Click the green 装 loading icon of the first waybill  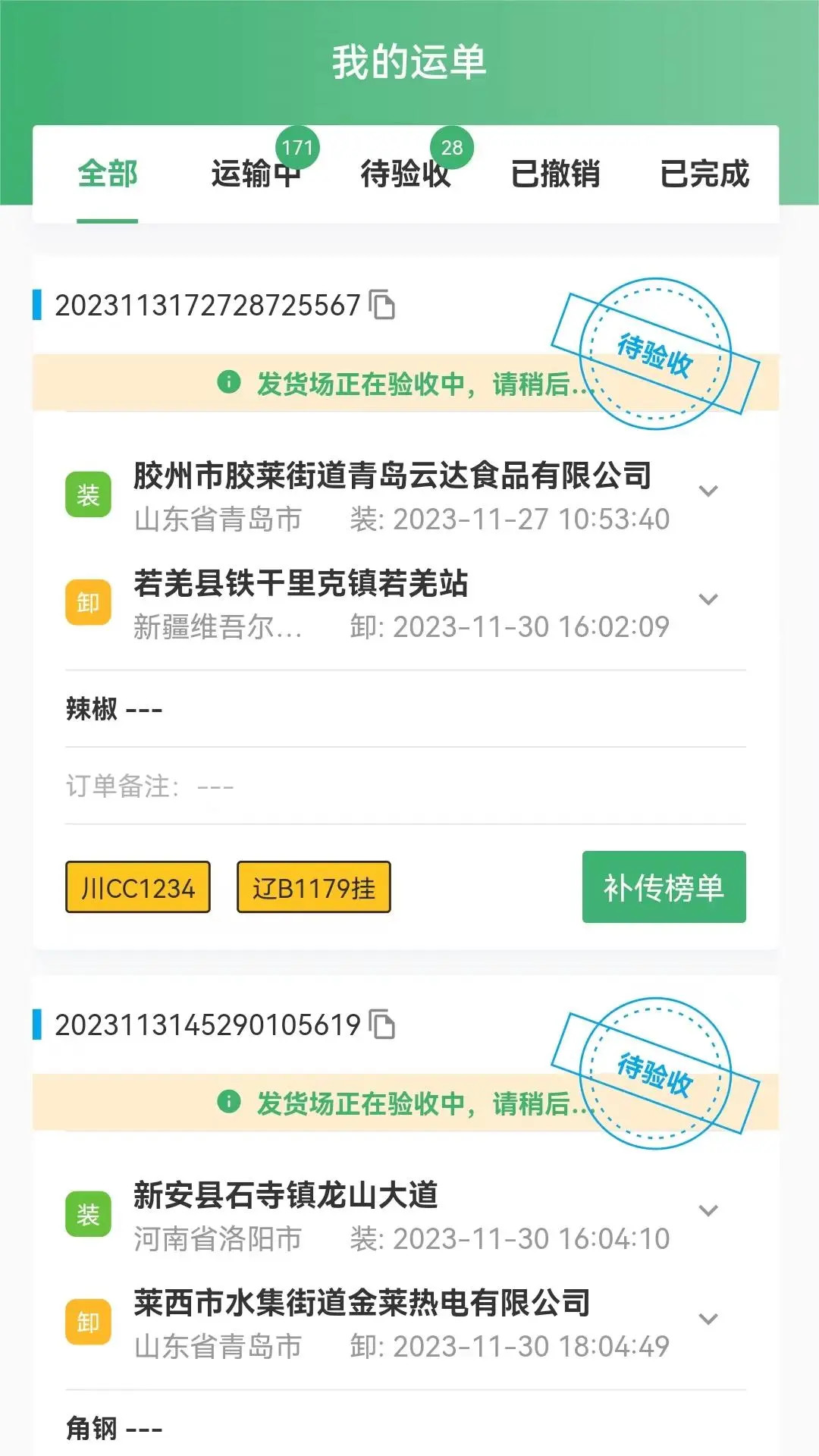point(89,494)
